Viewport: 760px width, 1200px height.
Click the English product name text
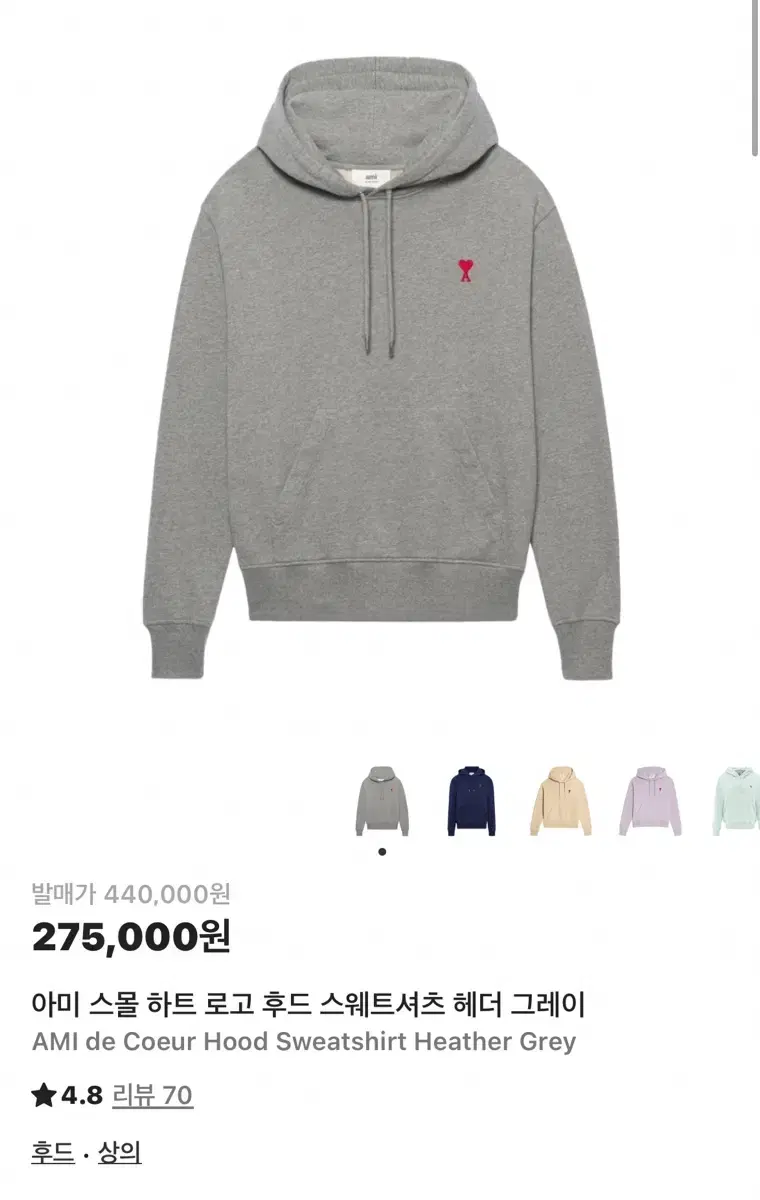tap(304, 1040)
